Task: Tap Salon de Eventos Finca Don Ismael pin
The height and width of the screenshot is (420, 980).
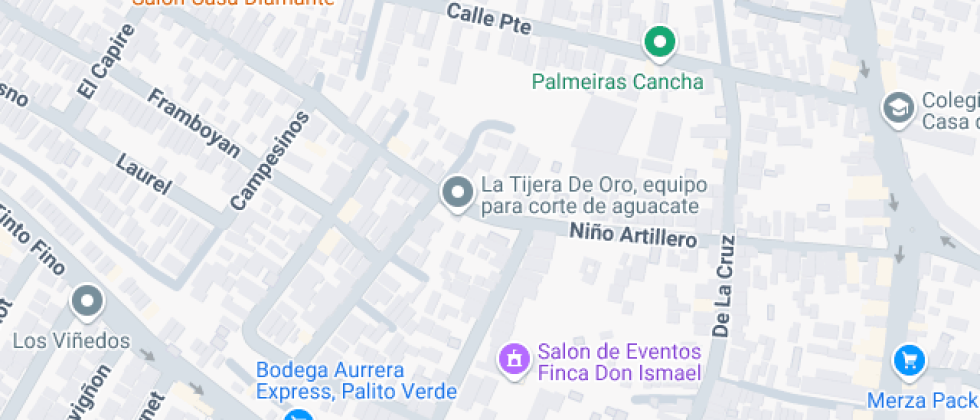Action: [x=514, y=359]
